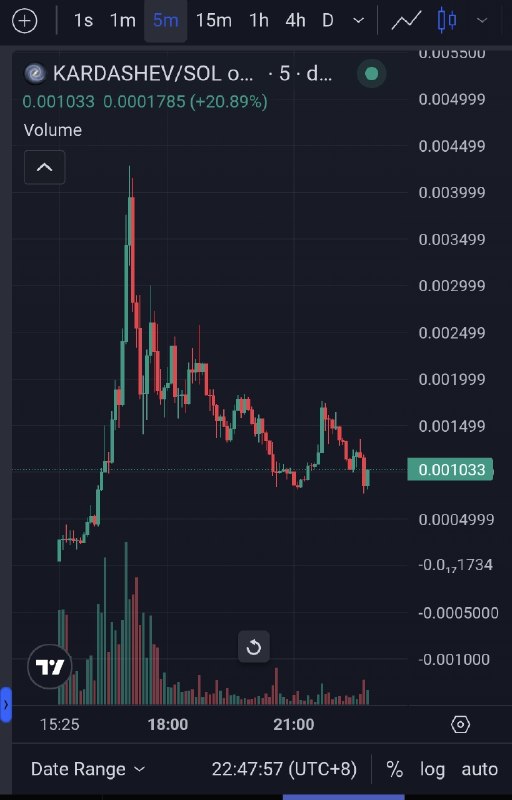The height and width of the screenshot is (800, 512).
Task: Switch chart to 1h timeframe
Action: tap(259, 21)
